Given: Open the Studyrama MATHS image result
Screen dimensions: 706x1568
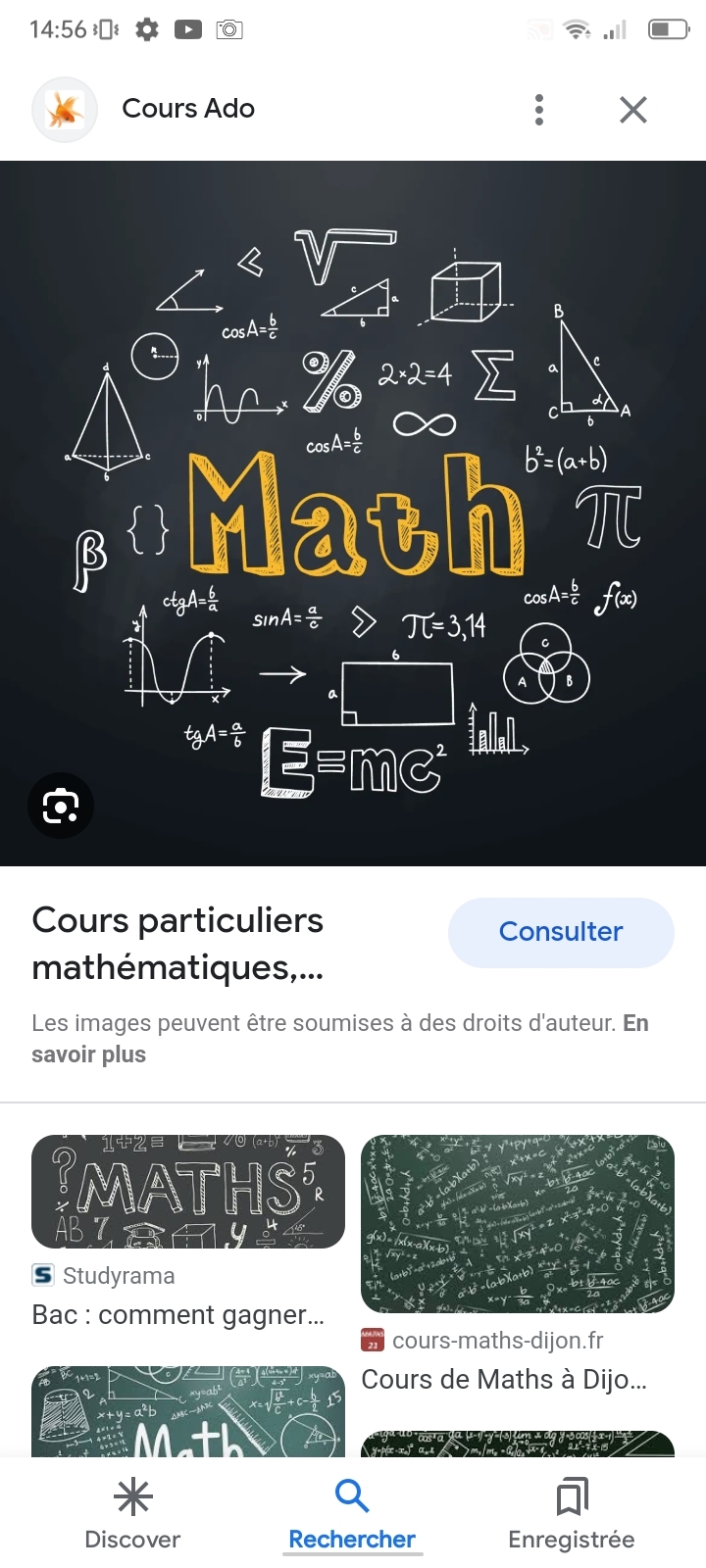Looking at the screenshot, I should (188, 1192).
